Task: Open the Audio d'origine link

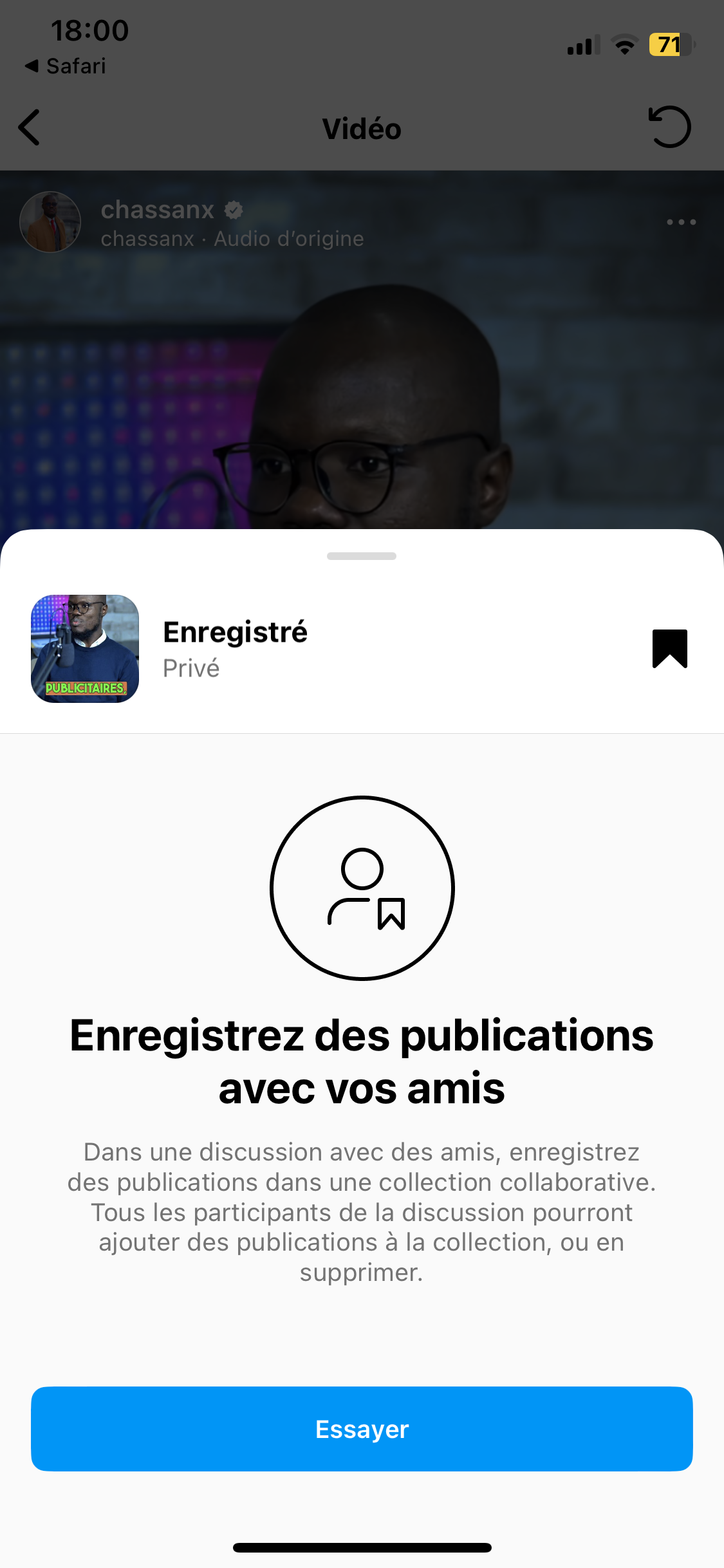Action: click(x=288, y=239)
